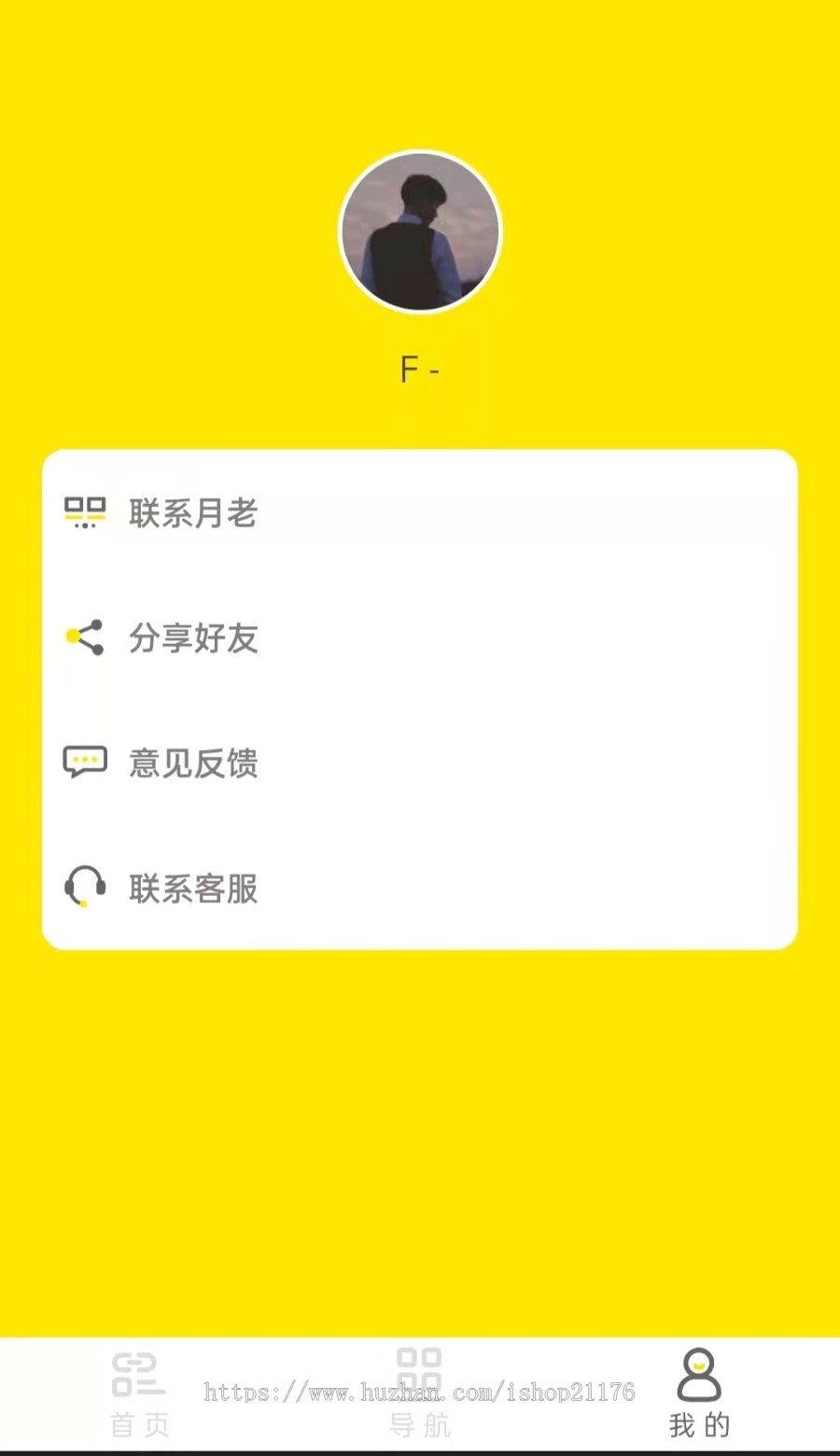Contact customer service via 联系客服
840x1456 pixels.
193,889
